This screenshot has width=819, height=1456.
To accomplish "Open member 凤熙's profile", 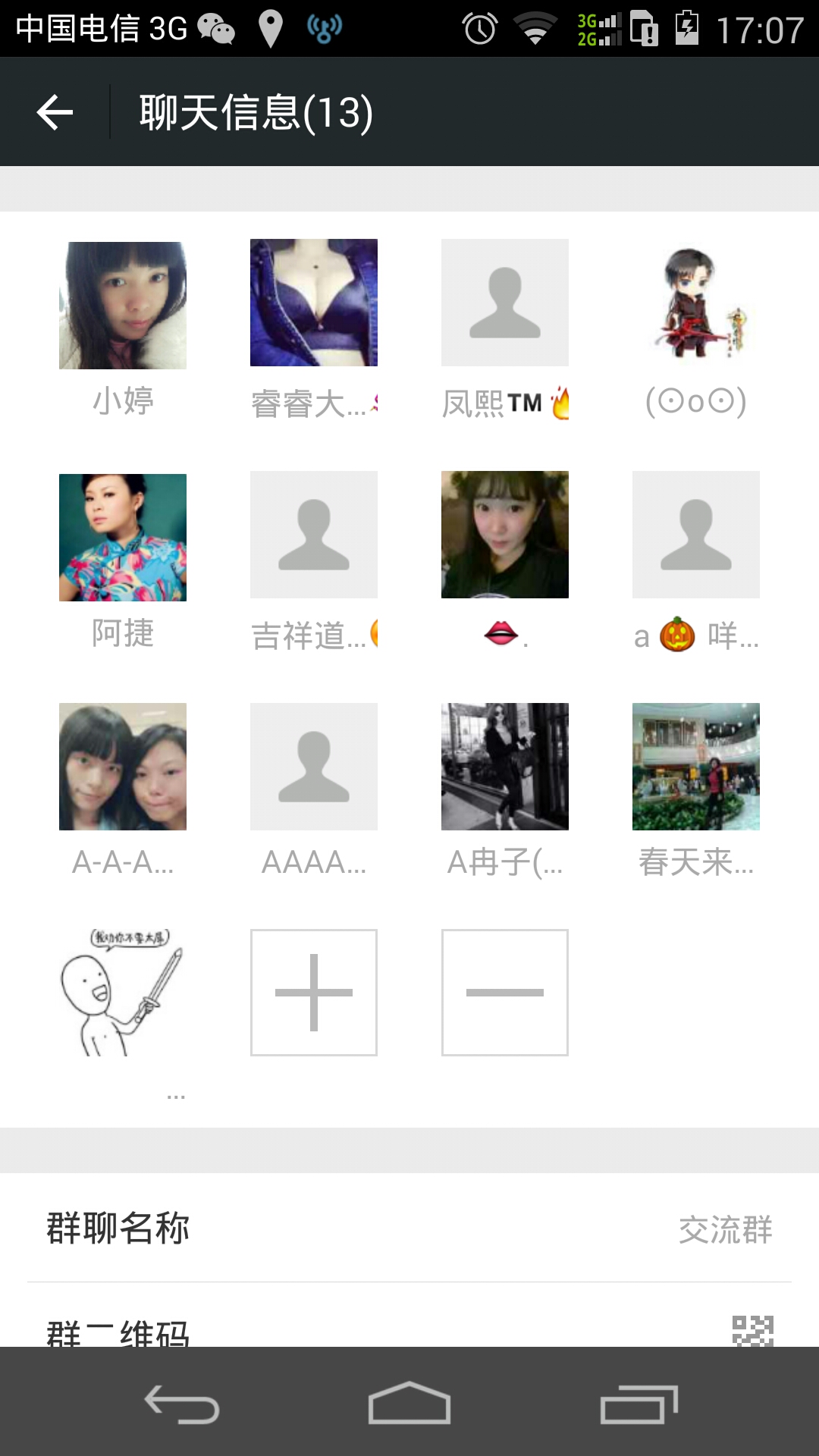I will point(505,303).
